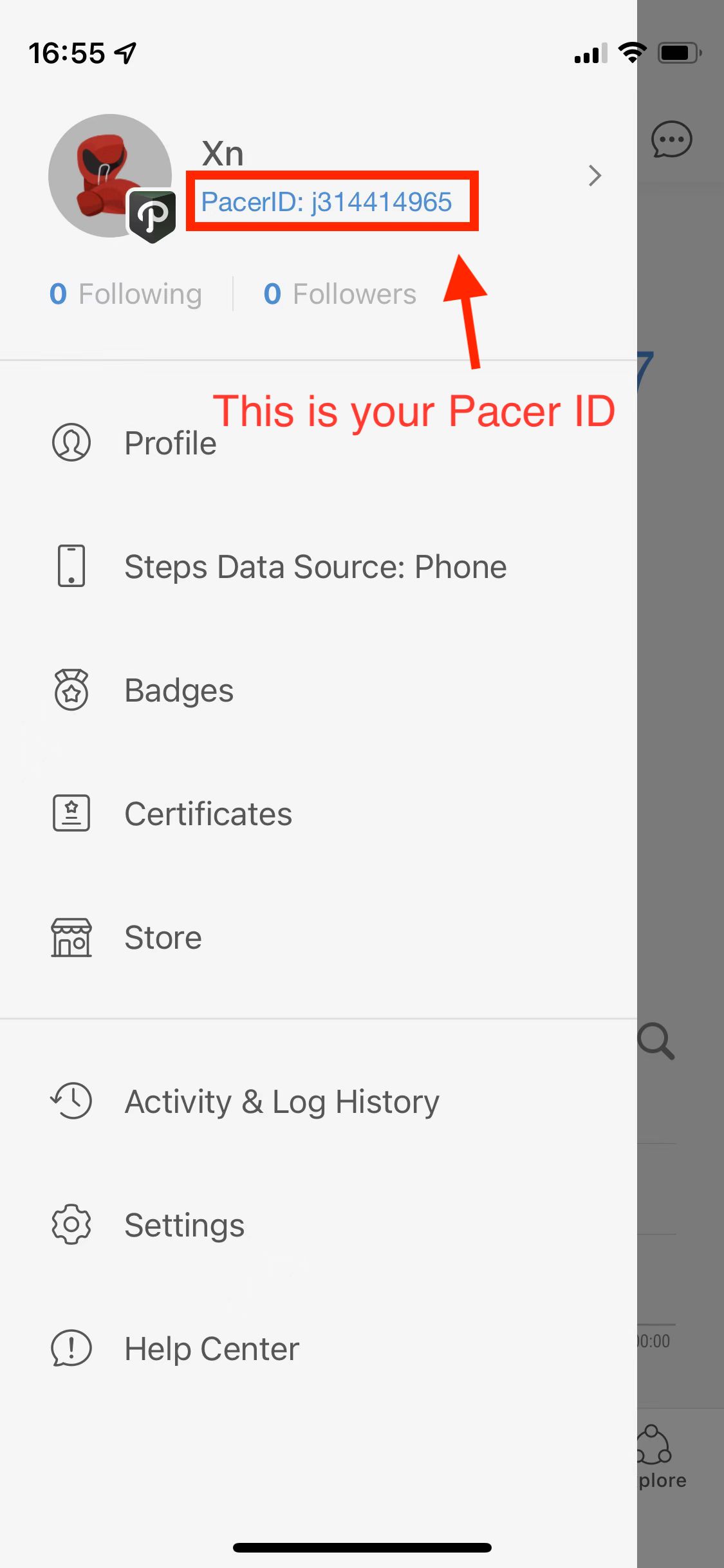Open Certificates
The image size is (724, 1568).
(319, 814)
